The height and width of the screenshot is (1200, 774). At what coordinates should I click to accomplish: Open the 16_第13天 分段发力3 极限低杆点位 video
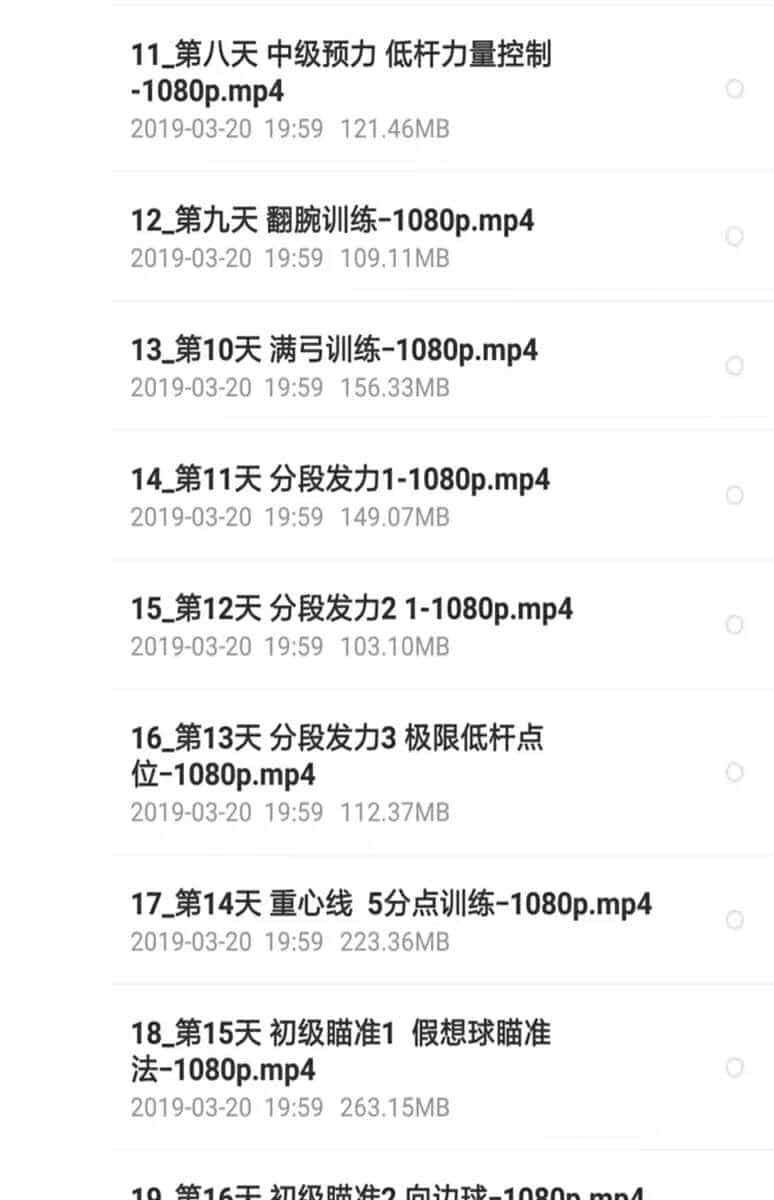(x=337, y=756)
